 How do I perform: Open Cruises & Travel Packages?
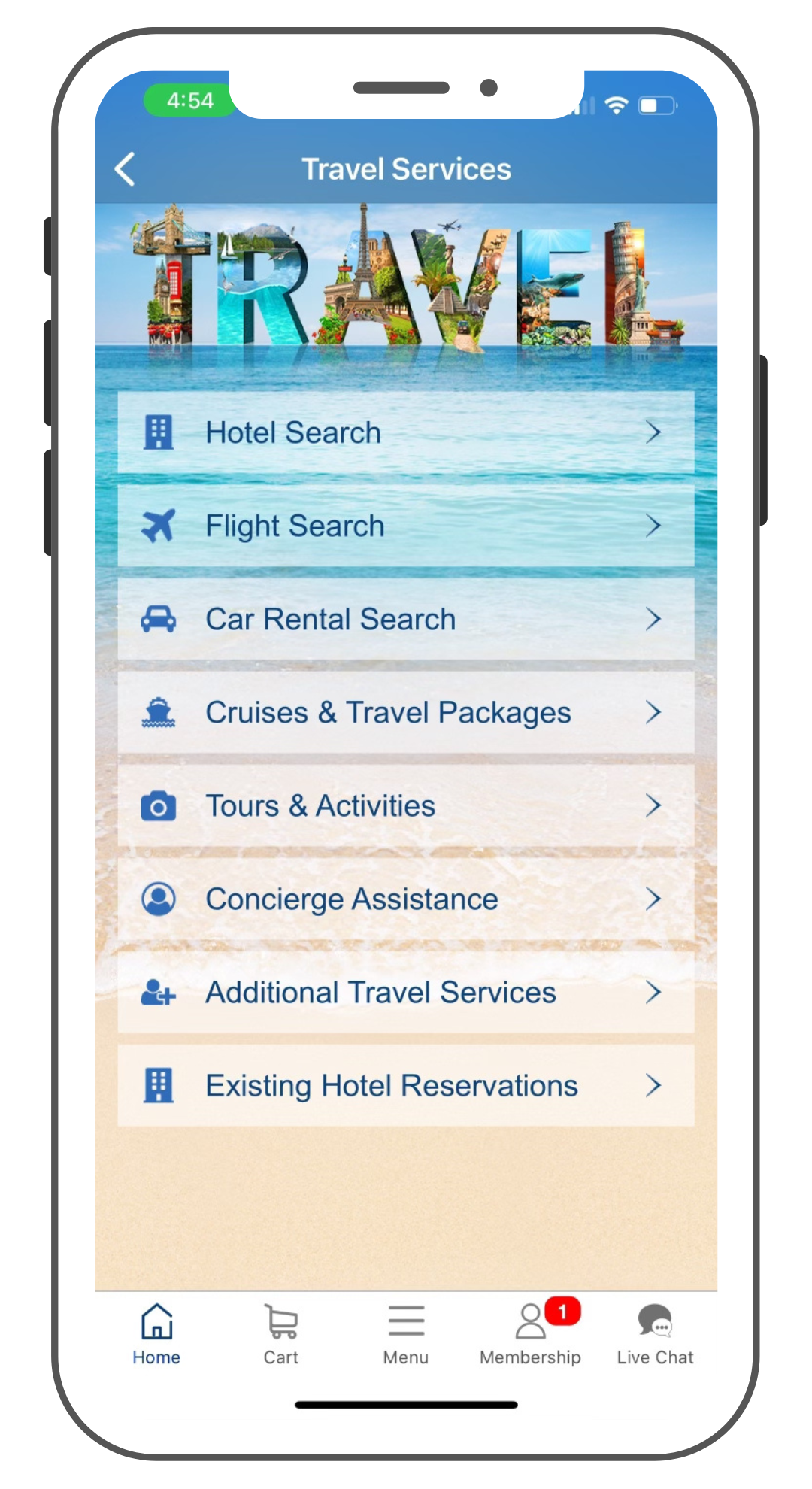405,712
